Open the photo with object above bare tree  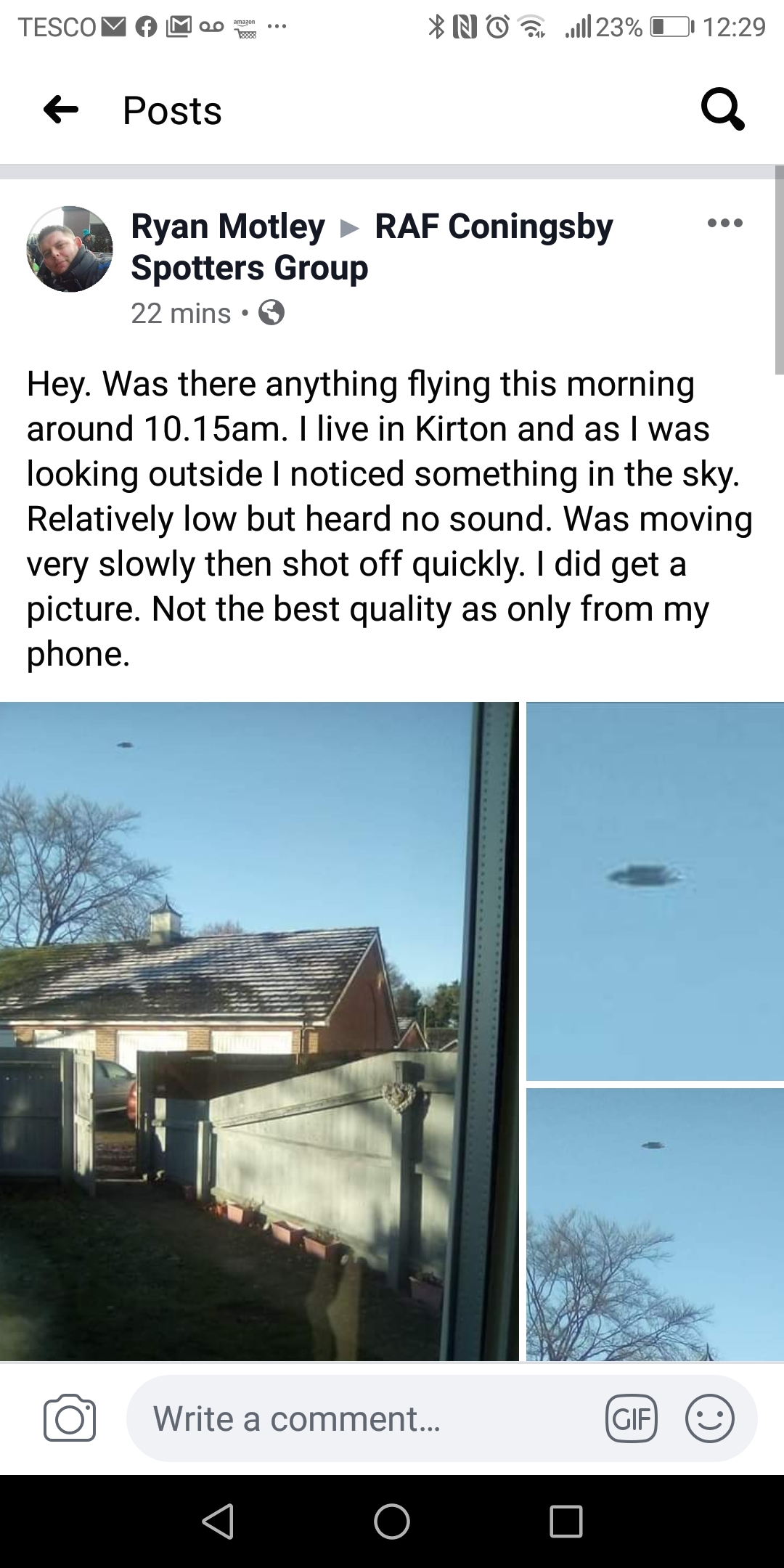pyautogui.click(x=655, y=1224)
